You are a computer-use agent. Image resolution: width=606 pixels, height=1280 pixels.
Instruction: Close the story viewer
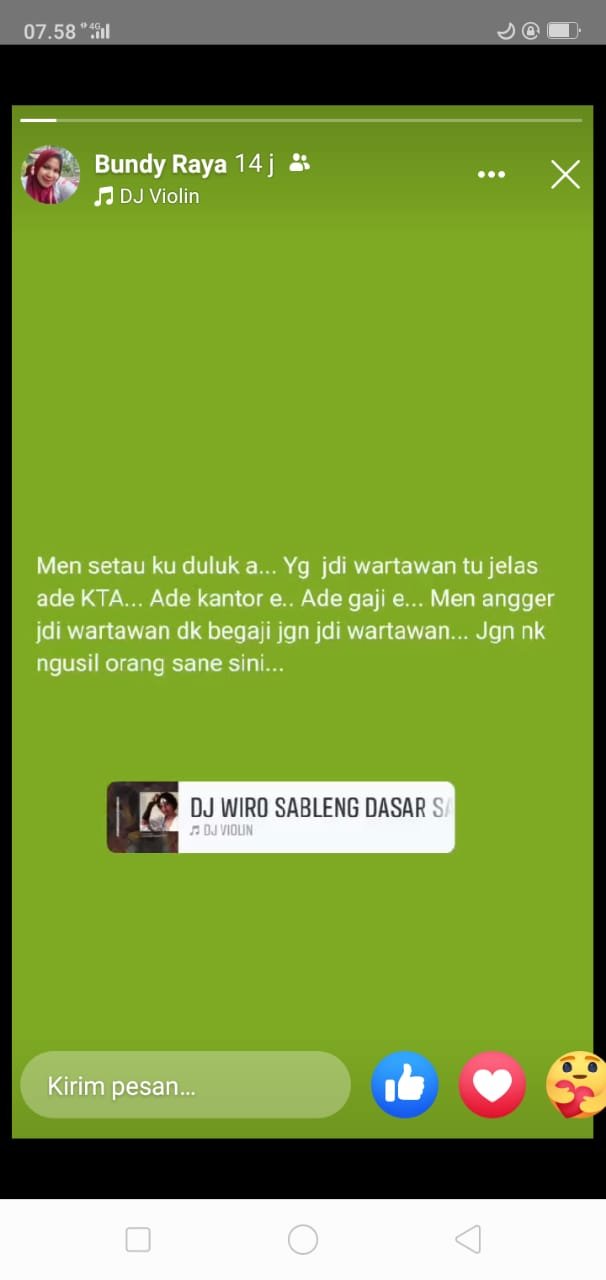[x=565, y=174]
